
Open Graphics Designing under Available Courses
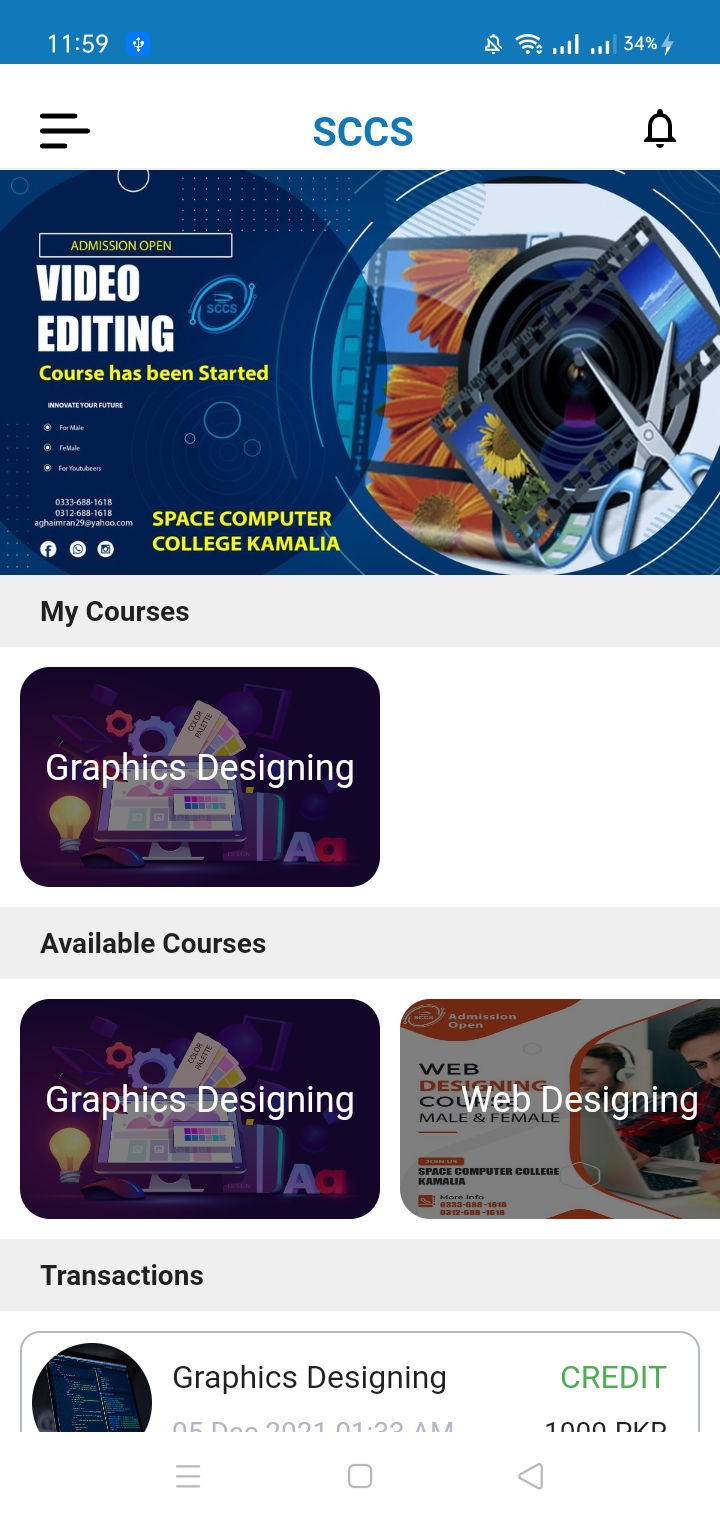click(x=200, y=1109)
